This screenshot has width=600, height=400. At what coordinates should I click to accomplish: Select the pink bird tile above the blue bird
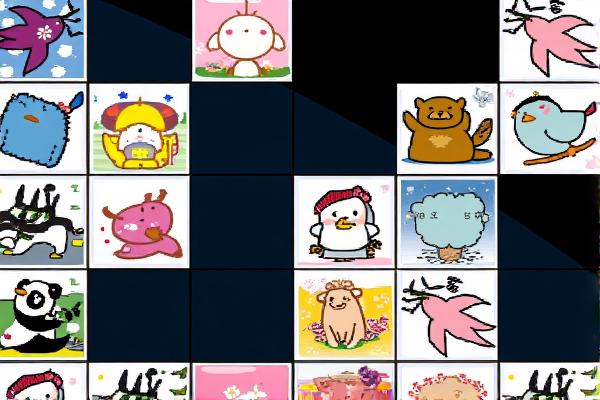tap(549, 38)
